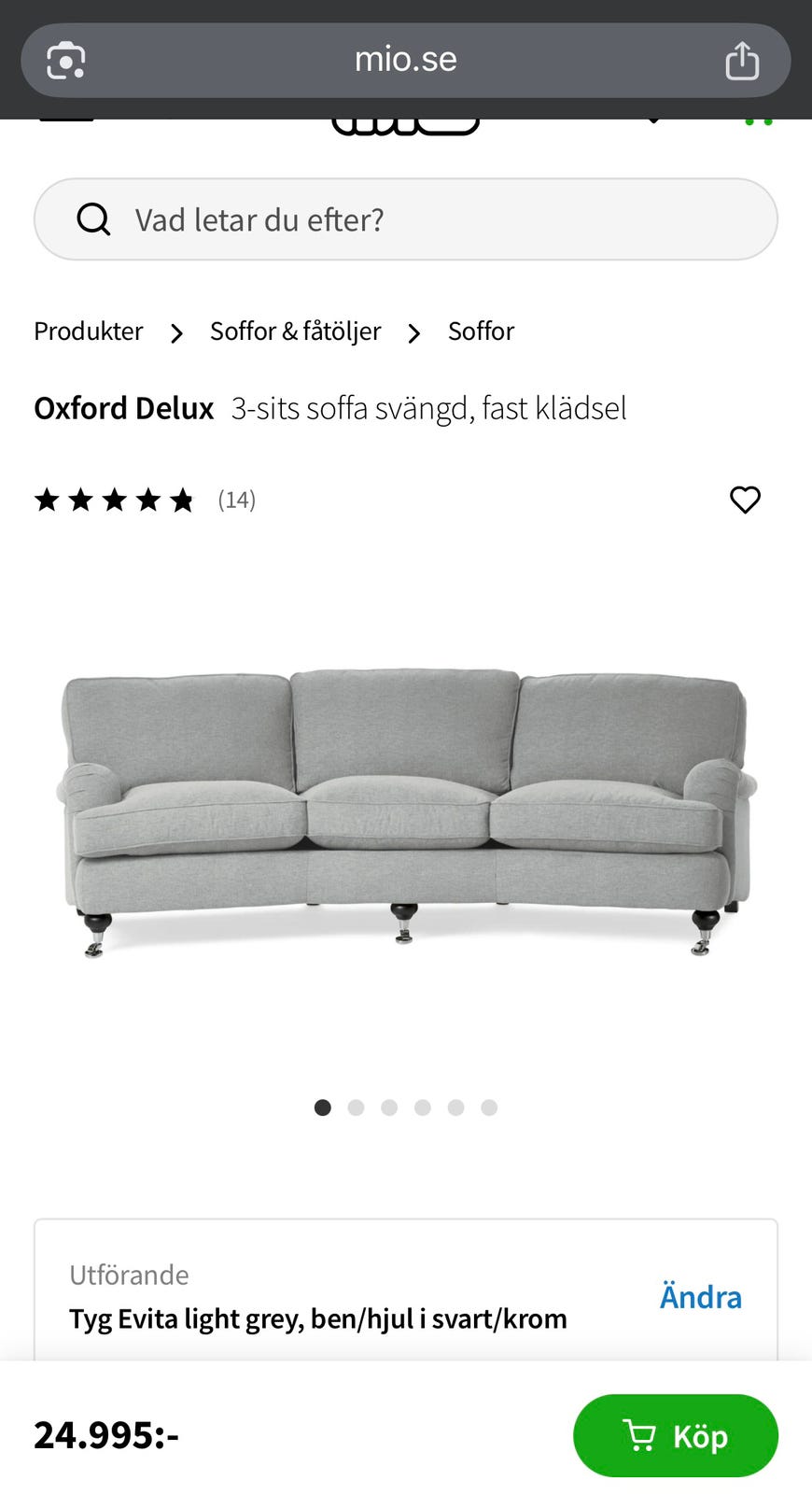Open the 'Soffor & fåtöljer' breadcrumb
Viewport: 812px width, 1494px height.
point(295,331)
